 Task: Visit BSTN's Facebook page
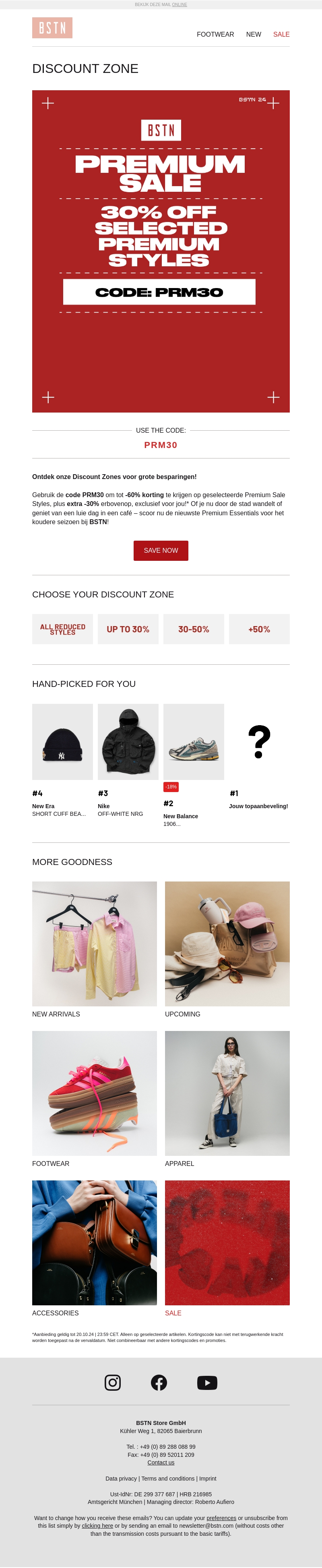[159, 1382]
